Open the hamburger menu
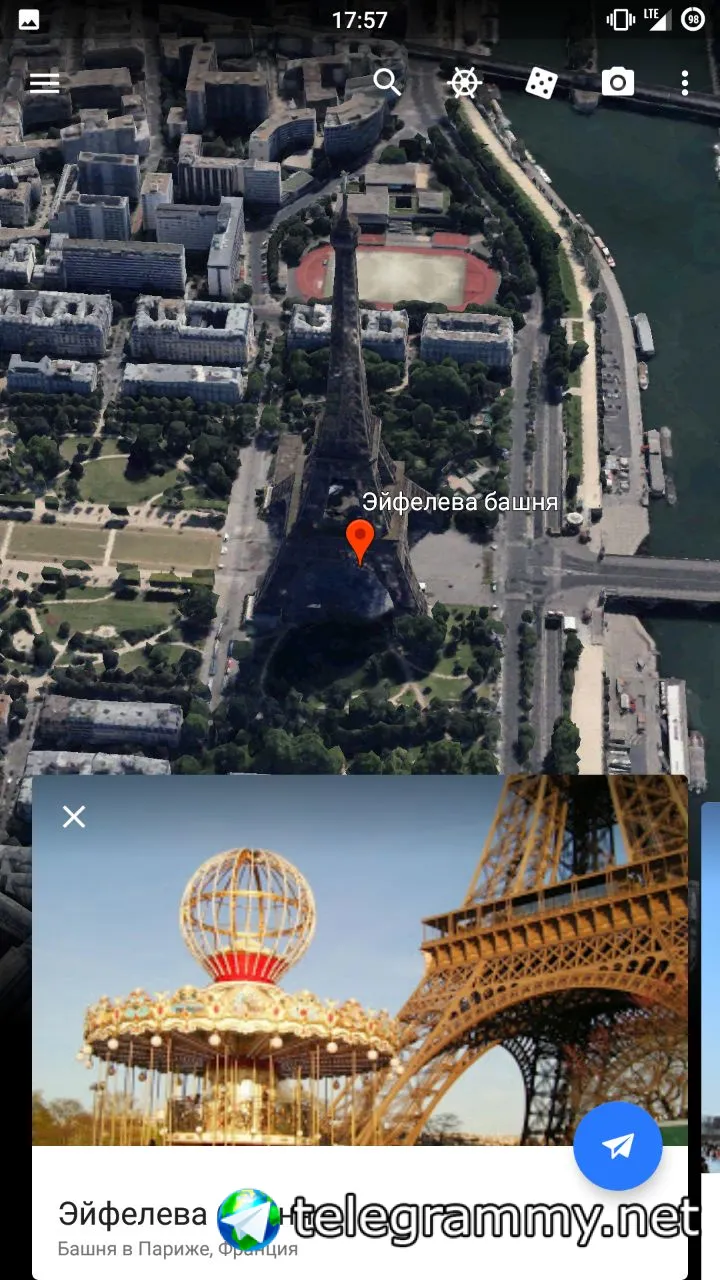 45,82
